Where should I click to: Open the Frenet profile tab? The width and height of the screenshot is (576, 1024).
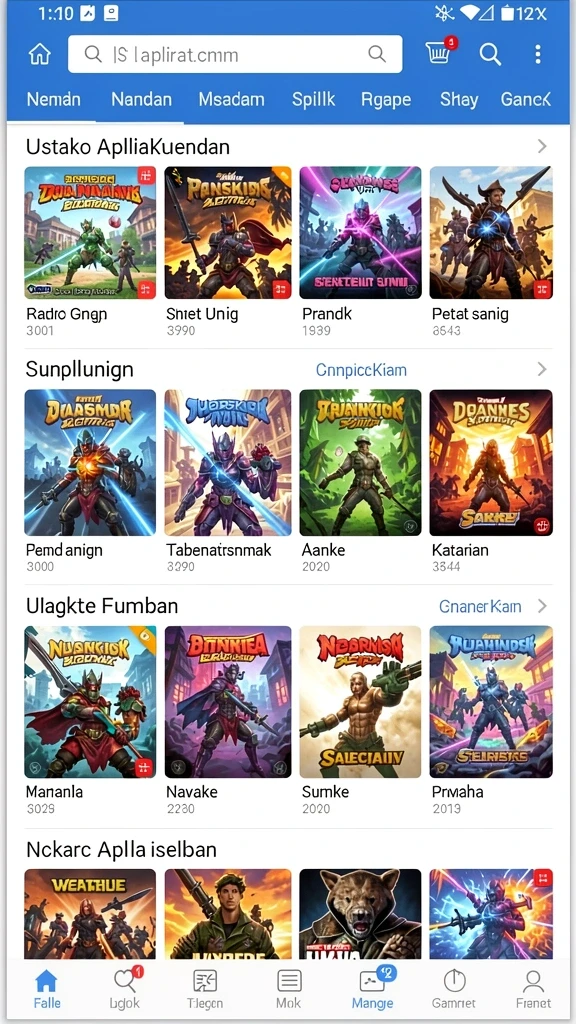(533, 989)
